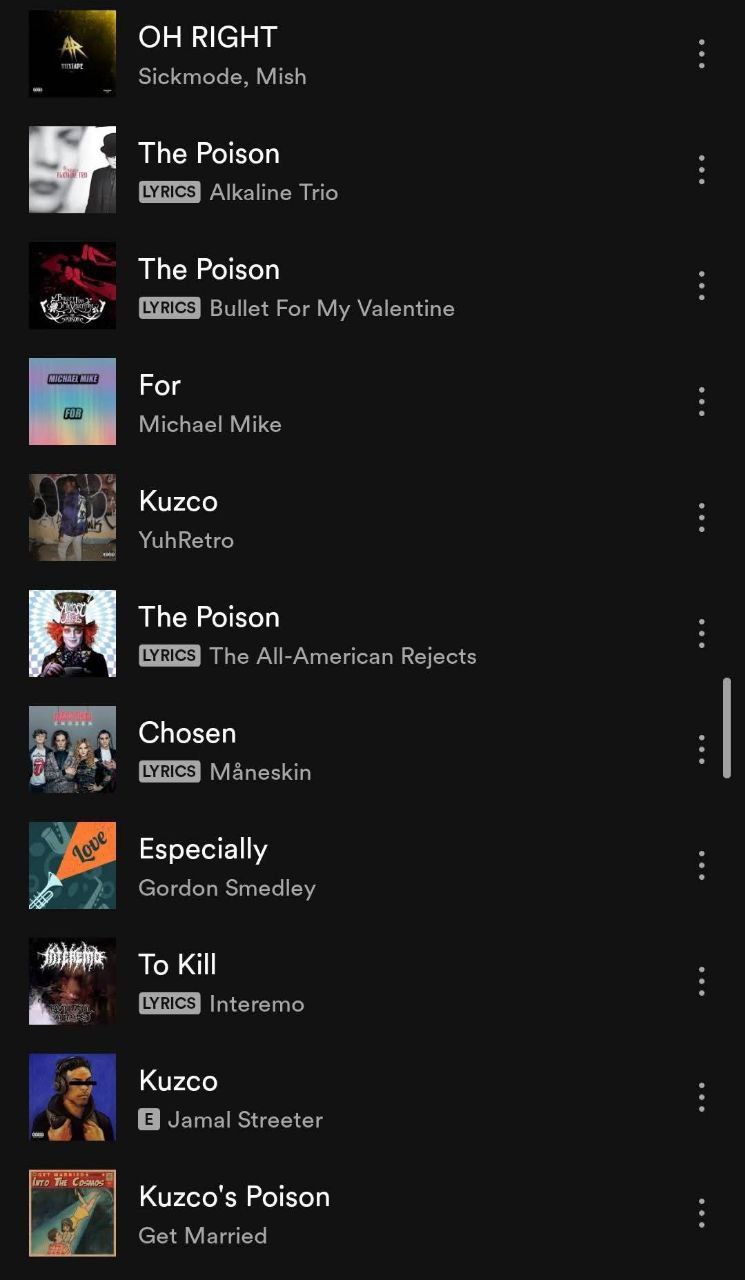Open more options for Chosen
745x1280 pixels.
(702, 750)
